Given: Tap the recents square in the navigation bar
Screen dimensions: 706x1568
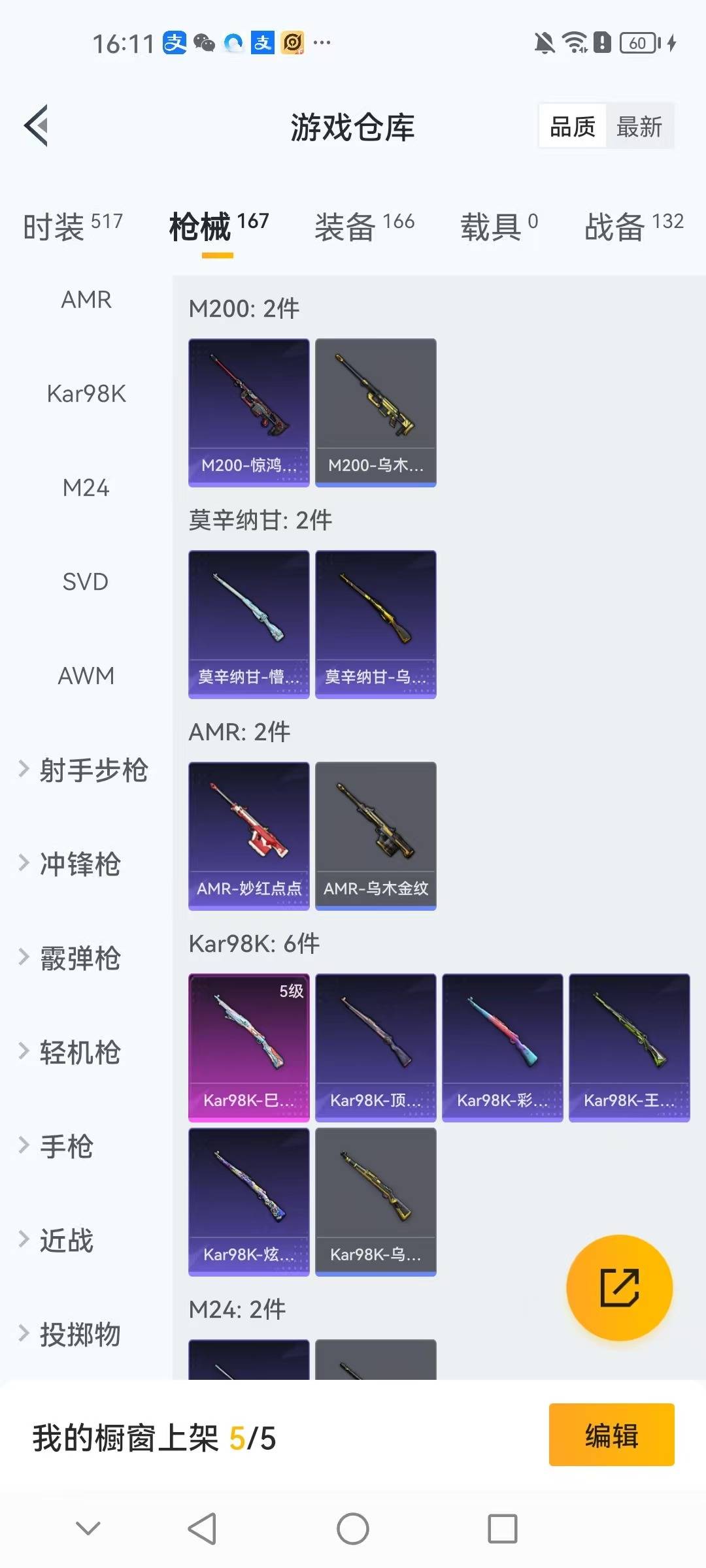Looking at the screenshot, I should (x=501, y=1527).
